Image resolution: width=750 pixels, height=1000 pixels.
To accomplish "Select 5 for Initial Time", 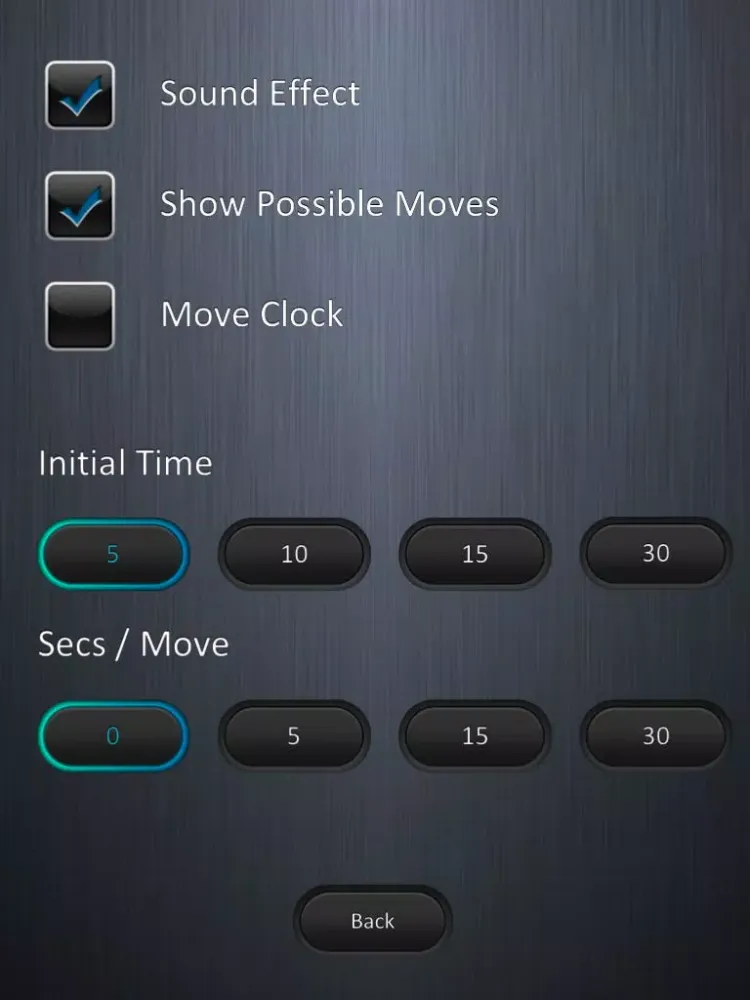I will tap(114, 554).
